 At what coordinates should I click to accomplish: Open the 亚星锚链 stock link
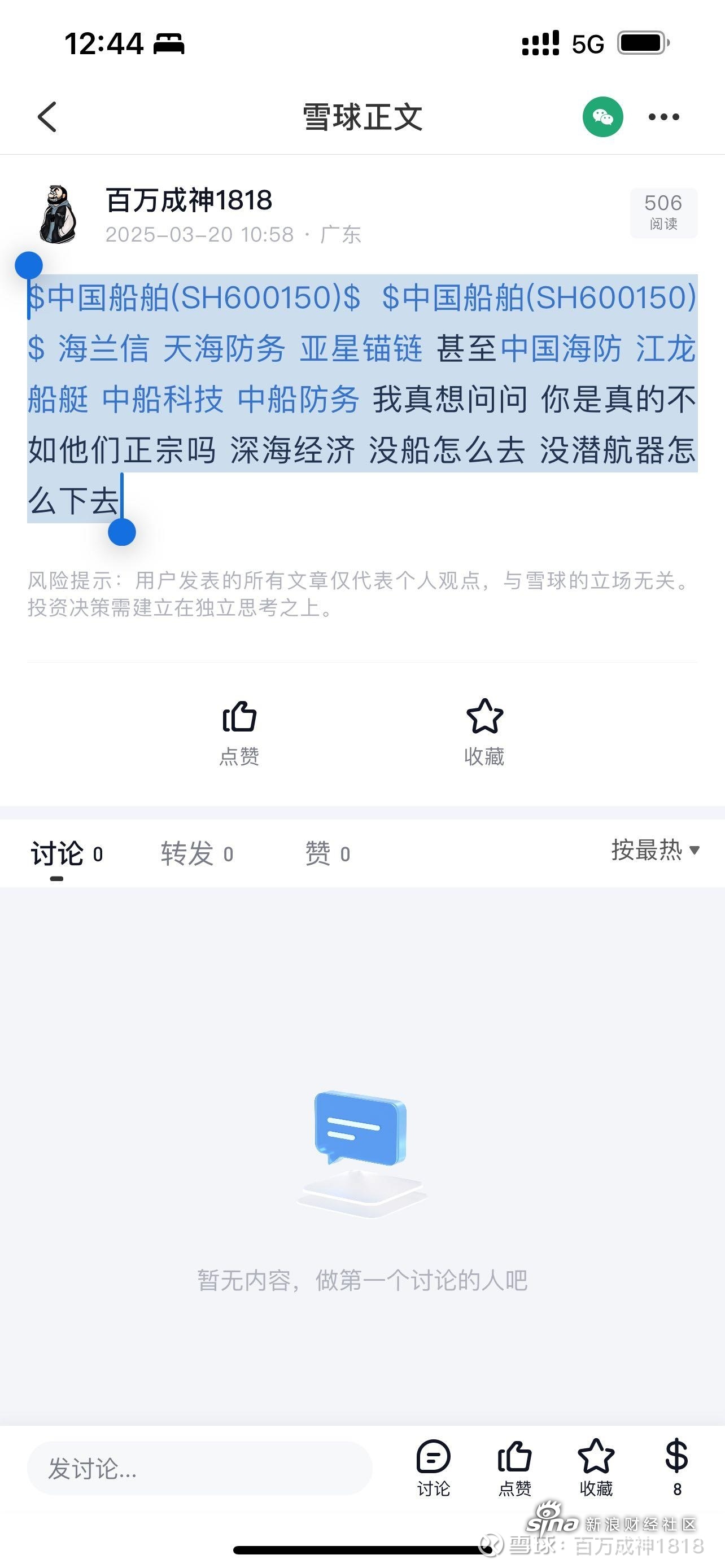(x=361, y=349)
